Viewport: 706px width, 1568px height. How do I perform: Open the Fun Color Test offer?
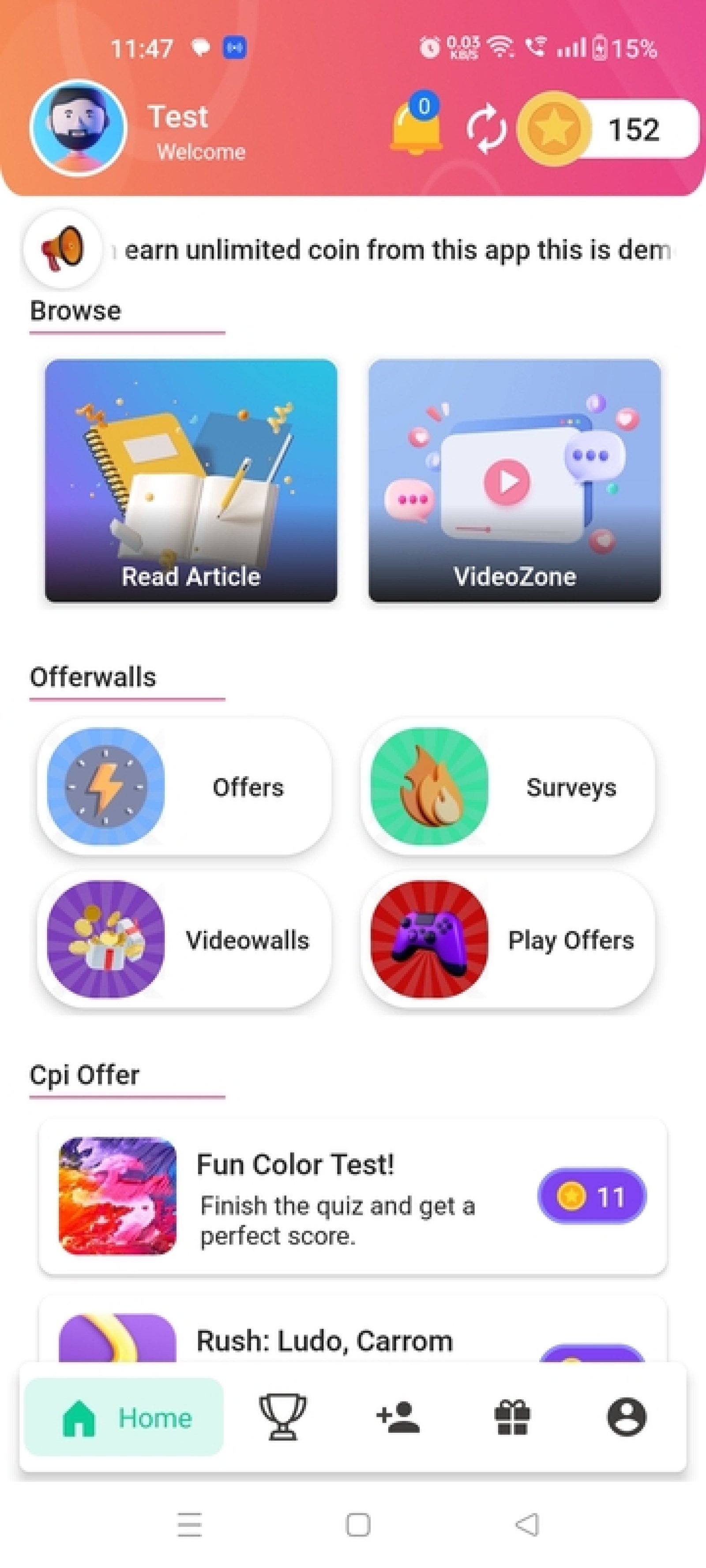coord(353,1196)
